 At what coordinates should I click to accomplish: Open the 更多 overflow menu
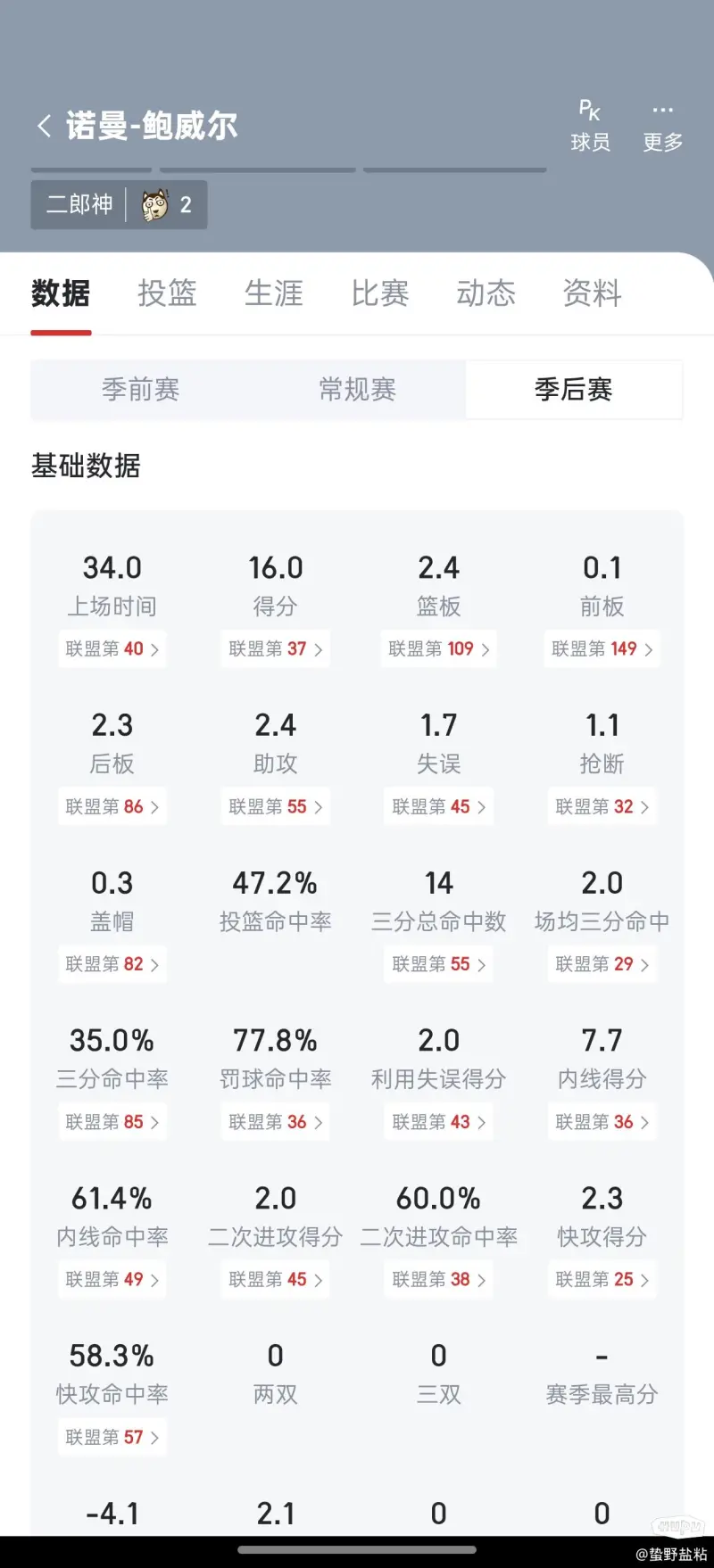pos(662,126)
